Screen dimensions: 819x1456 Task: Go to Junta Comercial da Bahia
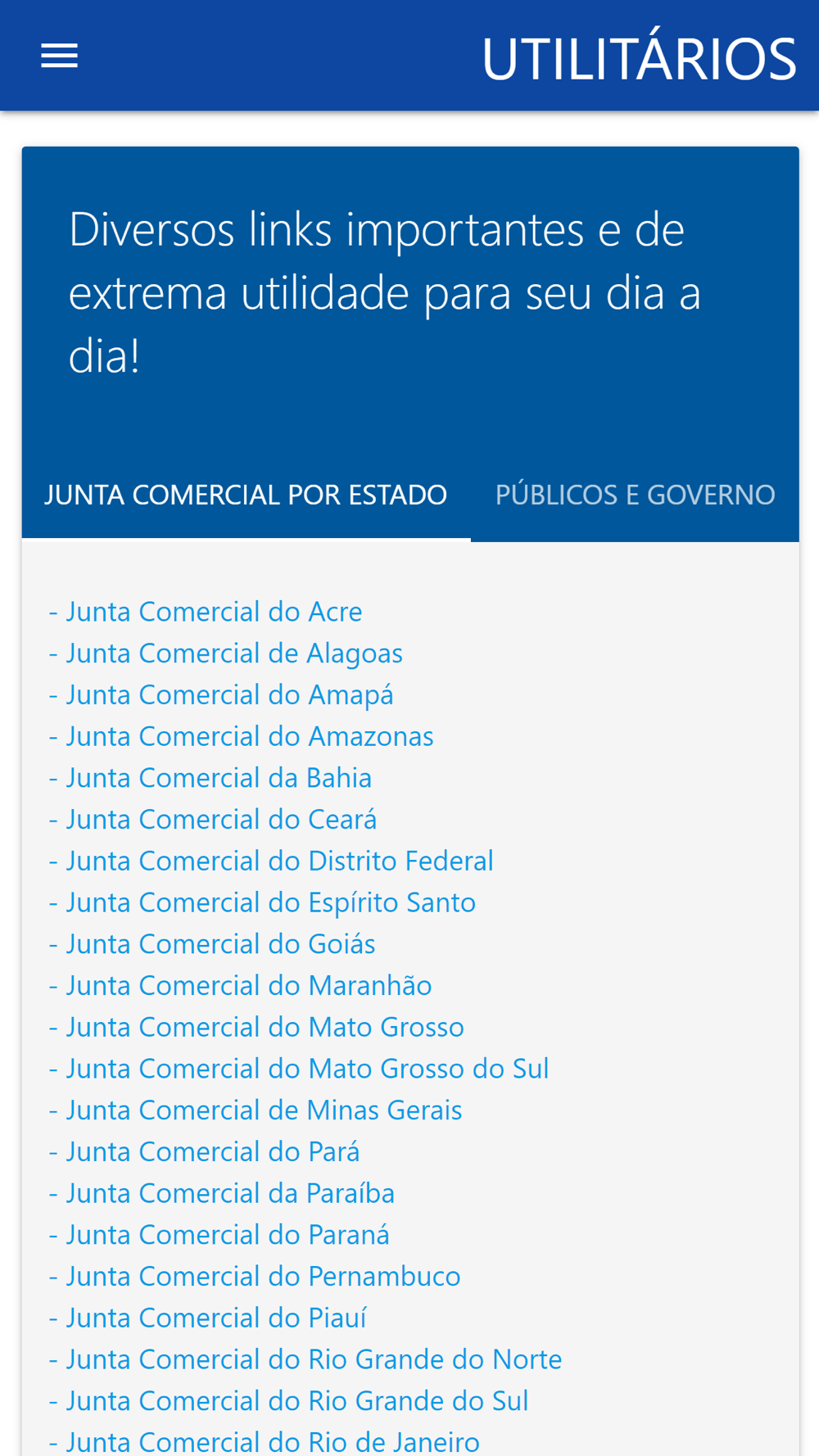pos(210,778)
